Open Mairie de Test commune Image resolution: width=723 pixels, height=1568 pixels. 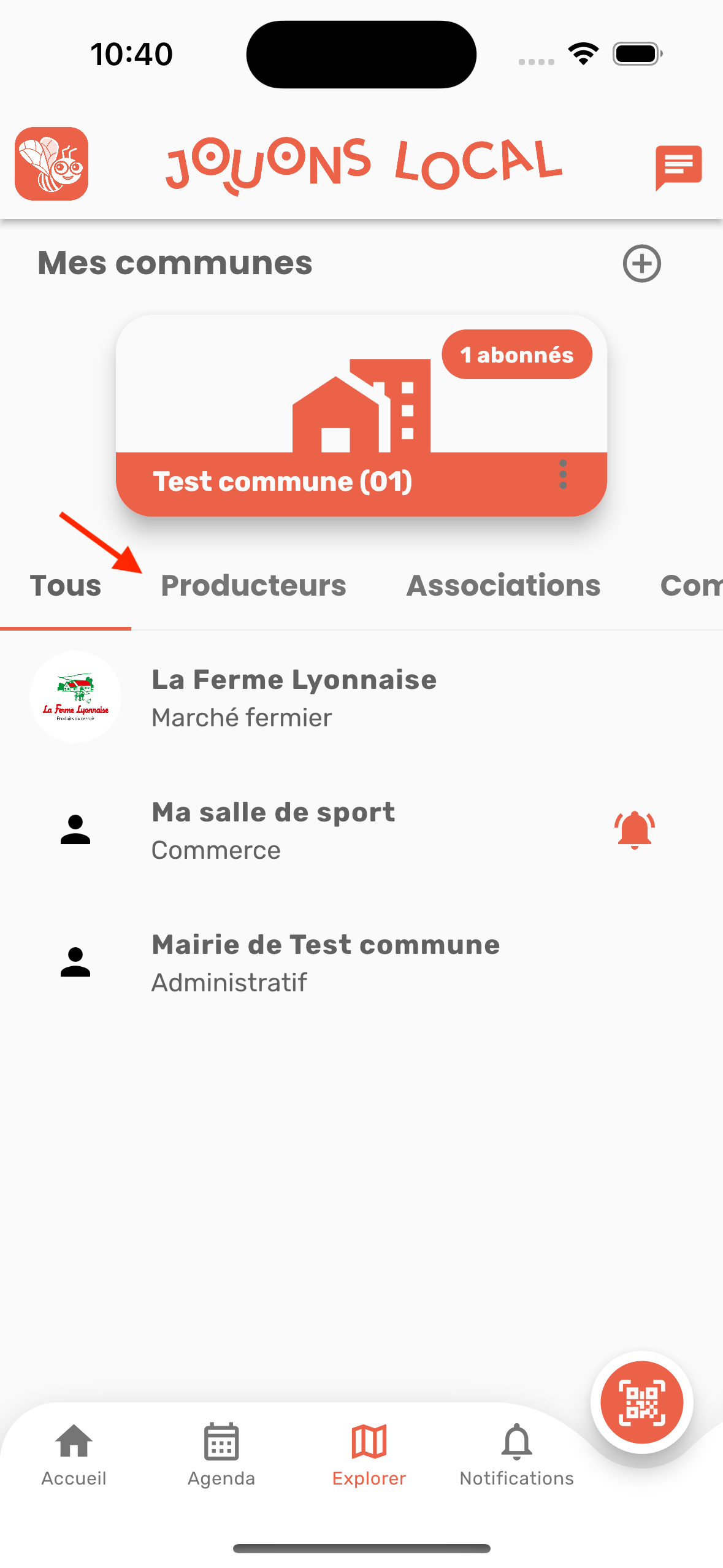pos(325,963)
